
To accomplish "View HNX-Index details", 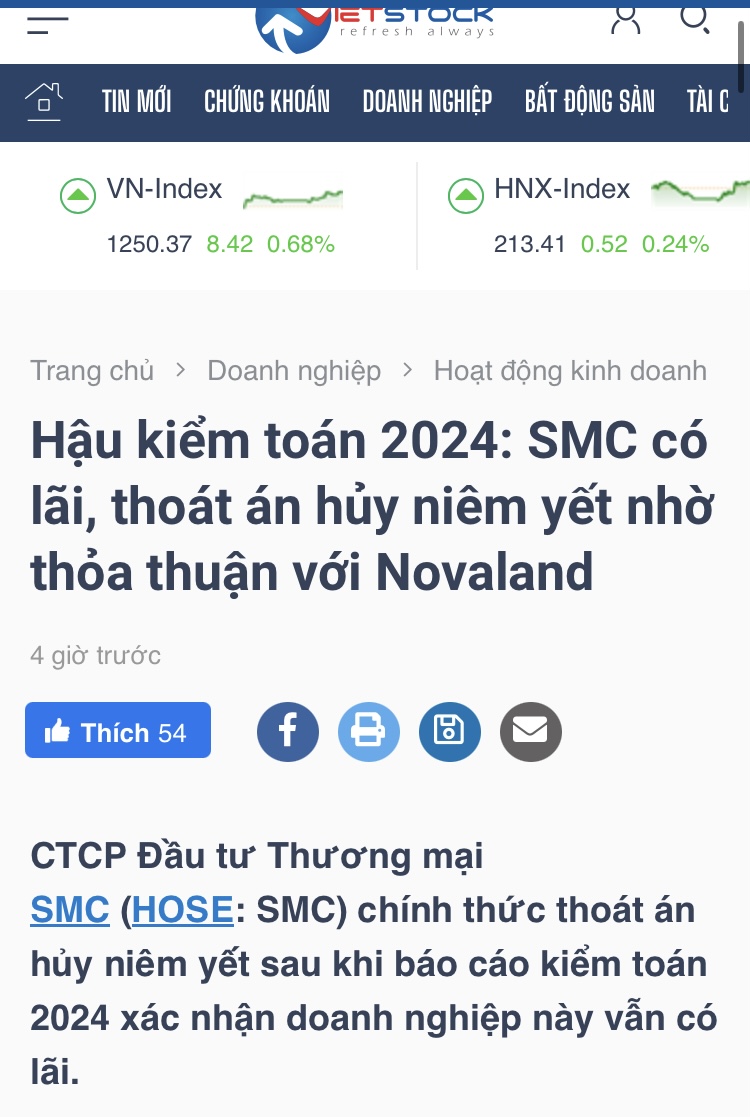I will (562, 189).
